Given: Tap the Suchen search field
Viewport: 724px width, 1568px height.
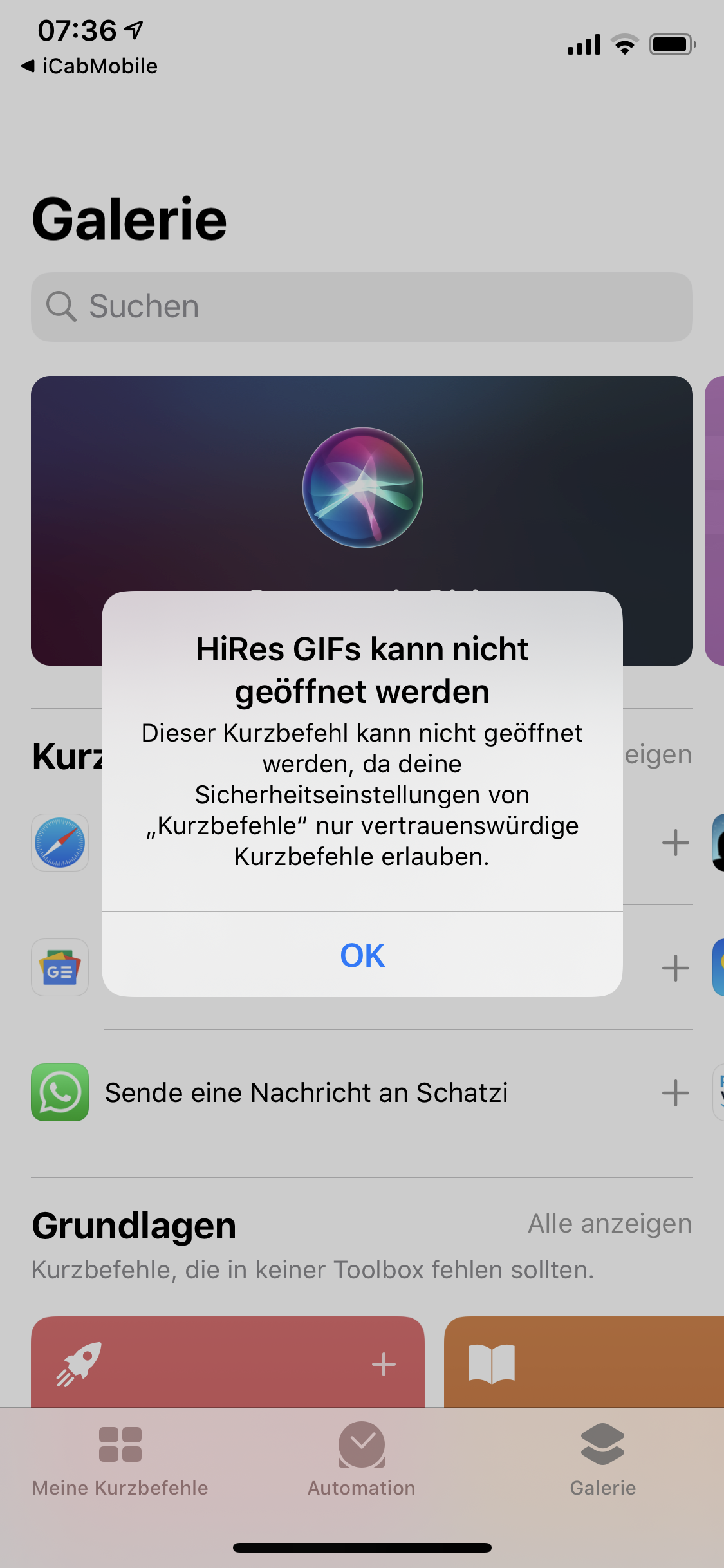Looking at the screenshot, I should tap(362, 306).
